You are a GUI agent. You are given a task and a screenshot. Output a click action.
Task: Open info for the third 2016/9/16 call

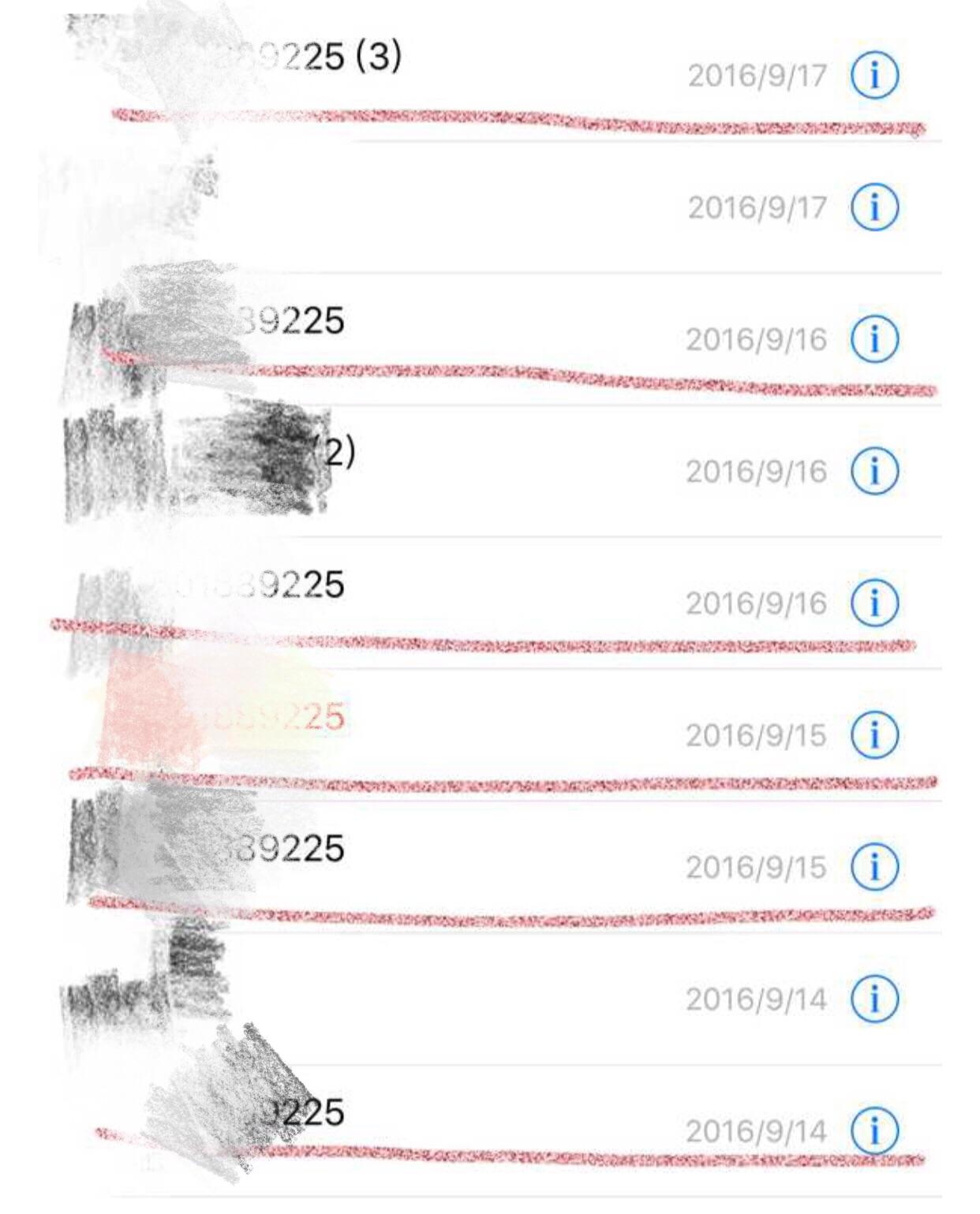874,603
